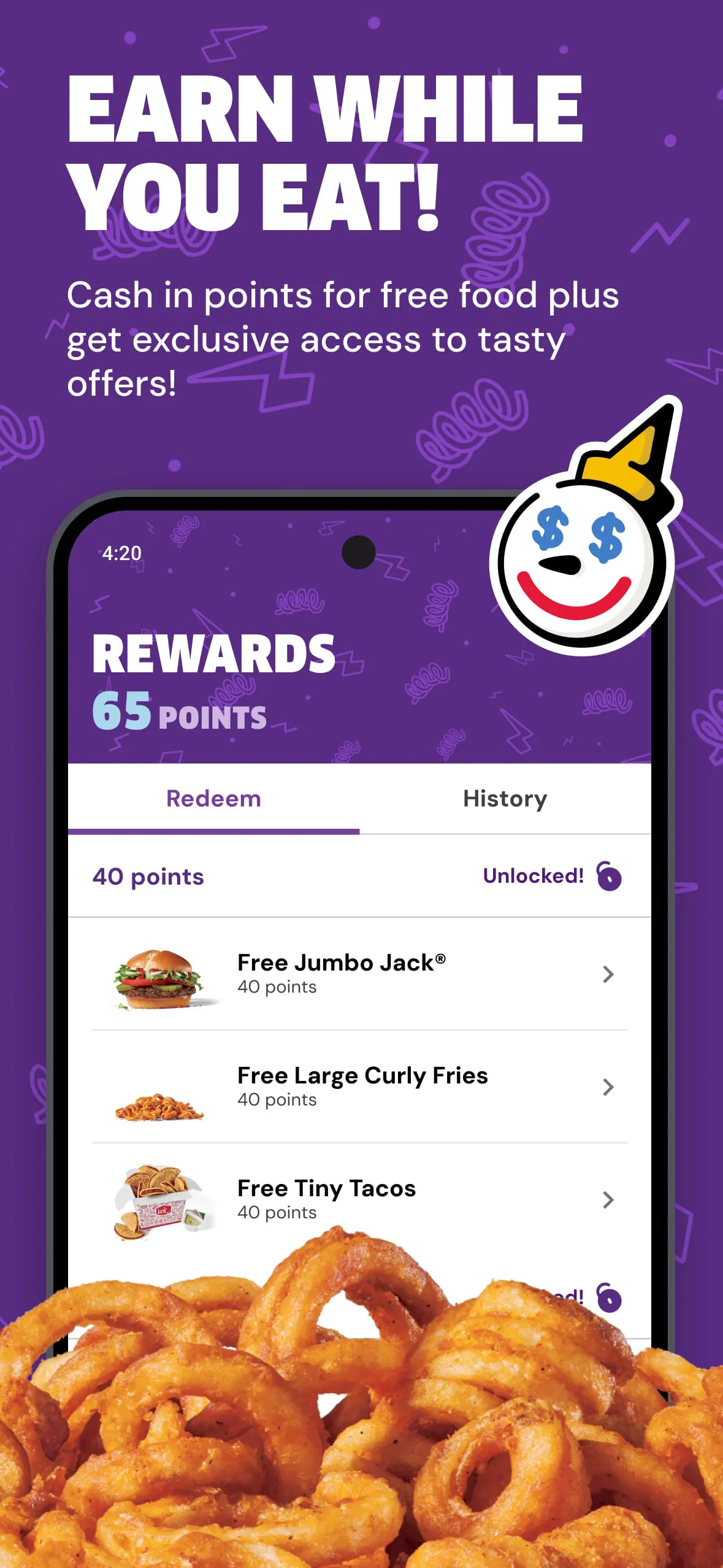Select the Redeem tab
Image resolution: width=723 pixels, height=1568 pixels.
[213, 798]
